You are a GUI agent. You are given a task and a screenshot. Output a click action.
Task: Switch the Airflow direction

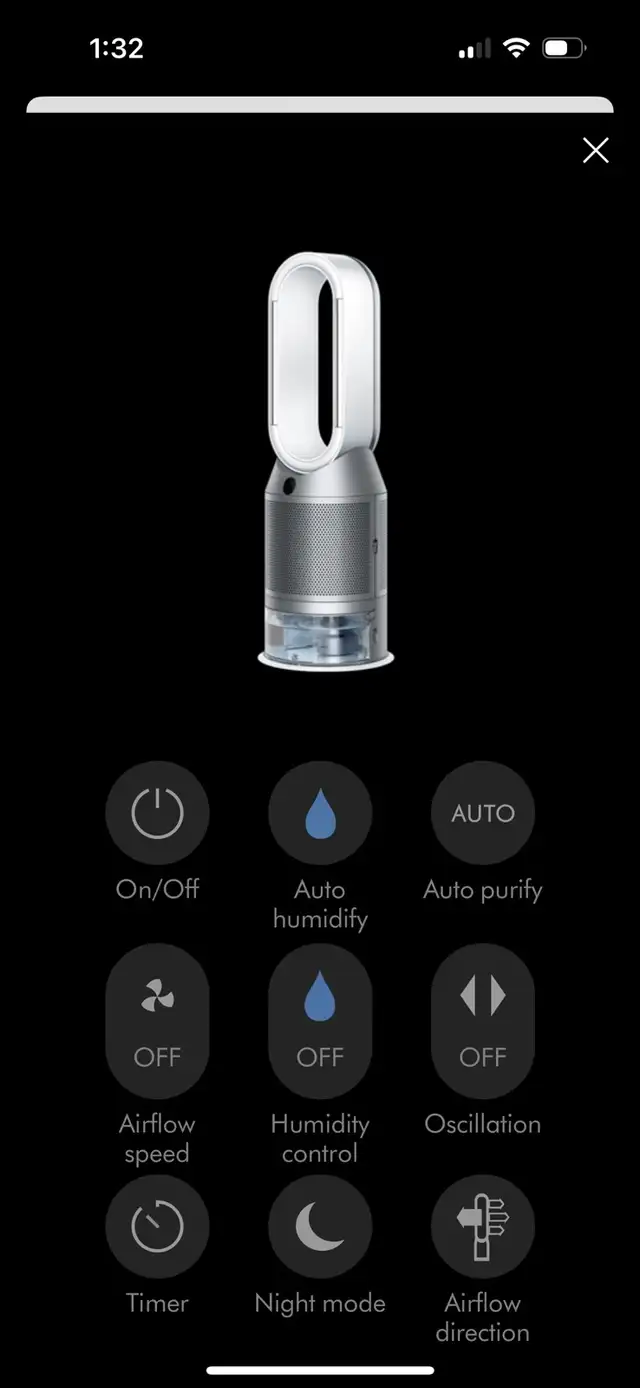(x=483, y=1227)
